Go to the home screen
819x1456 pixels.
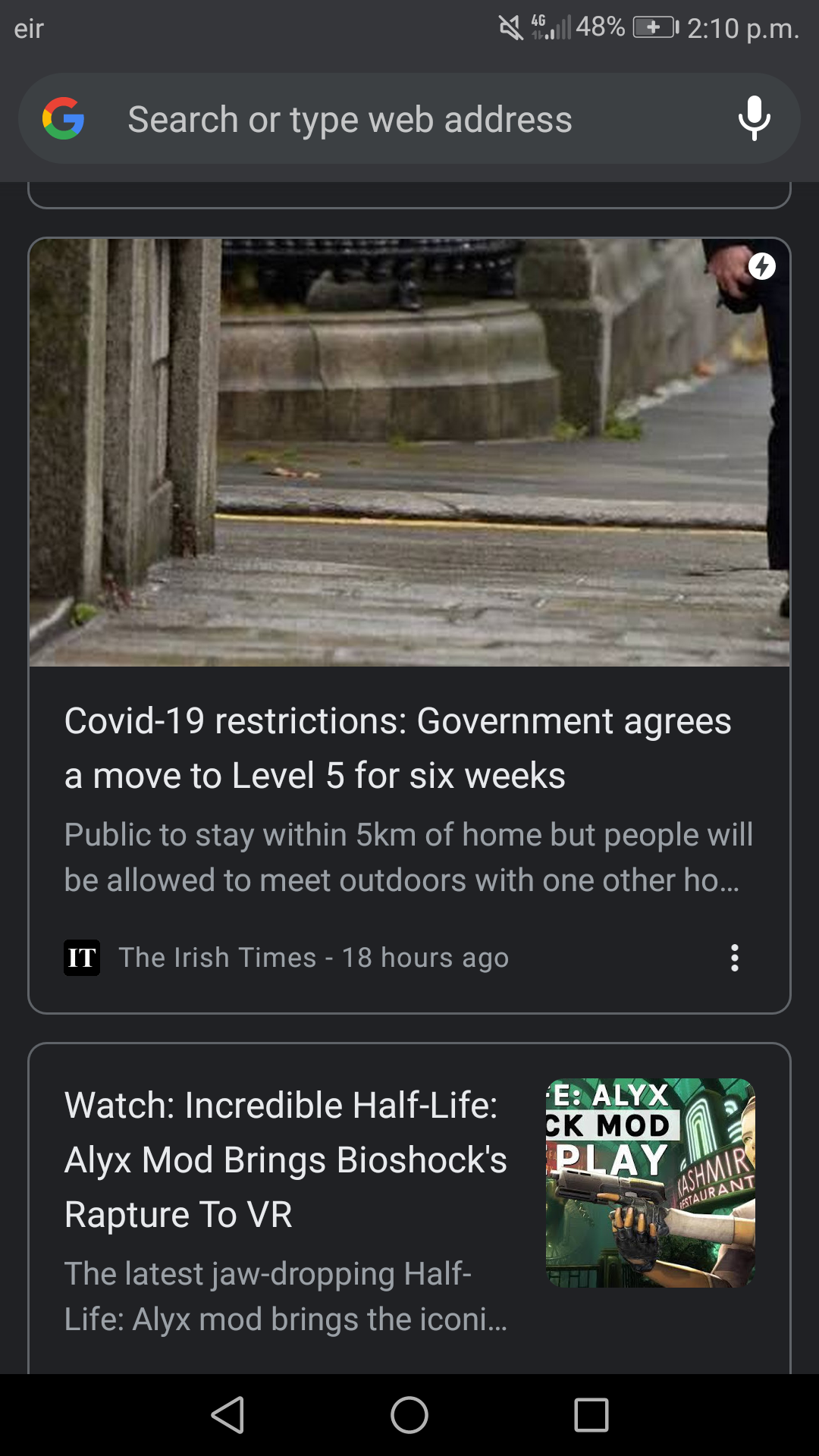(409, 1415)
